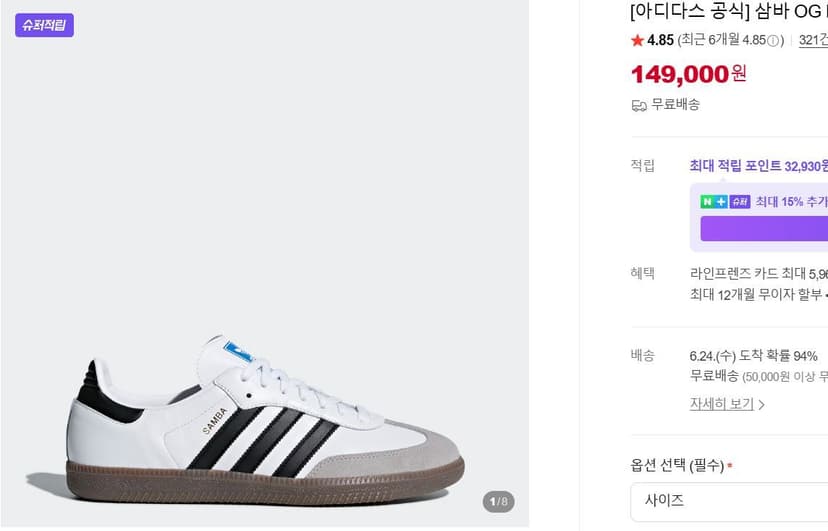This screenshot has width=828, height=531.
Task: Tap the info icon beside the 6개월 rating
Action: click(x=773, y=41)
